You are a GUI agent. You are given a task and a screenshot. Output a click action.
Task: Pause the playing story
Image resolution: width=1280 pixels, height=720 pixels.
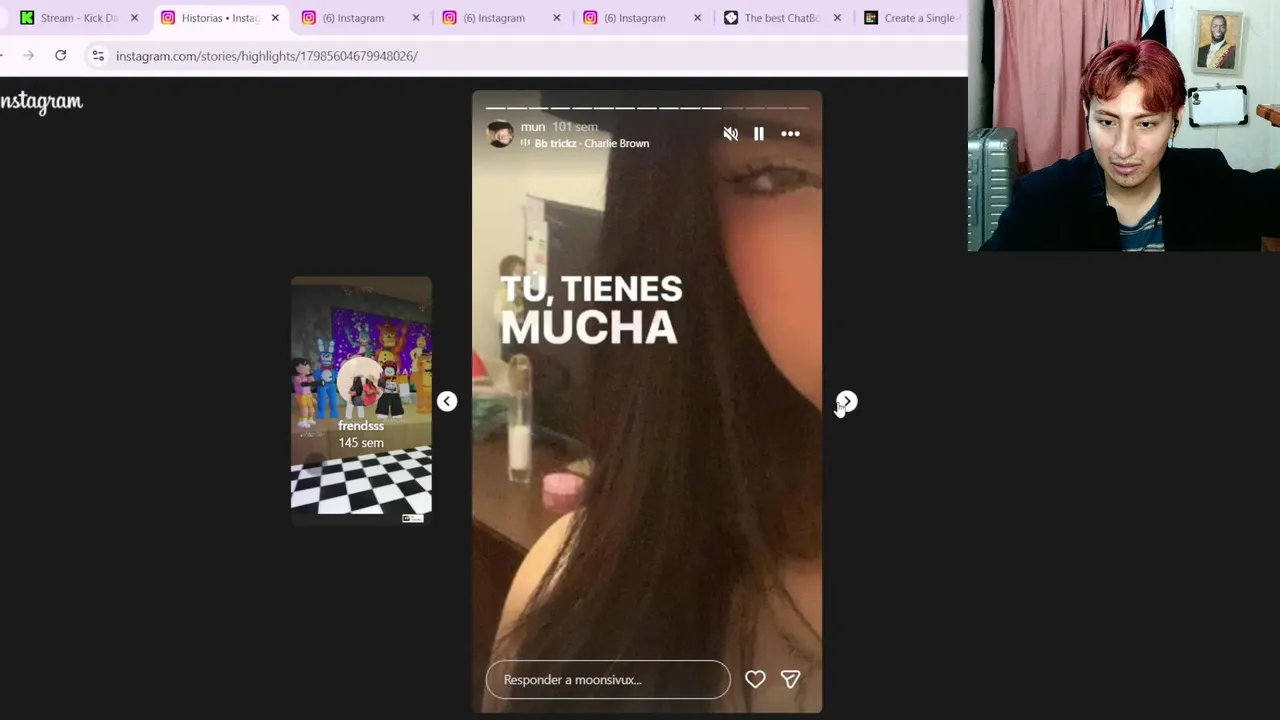pos(759,134)
